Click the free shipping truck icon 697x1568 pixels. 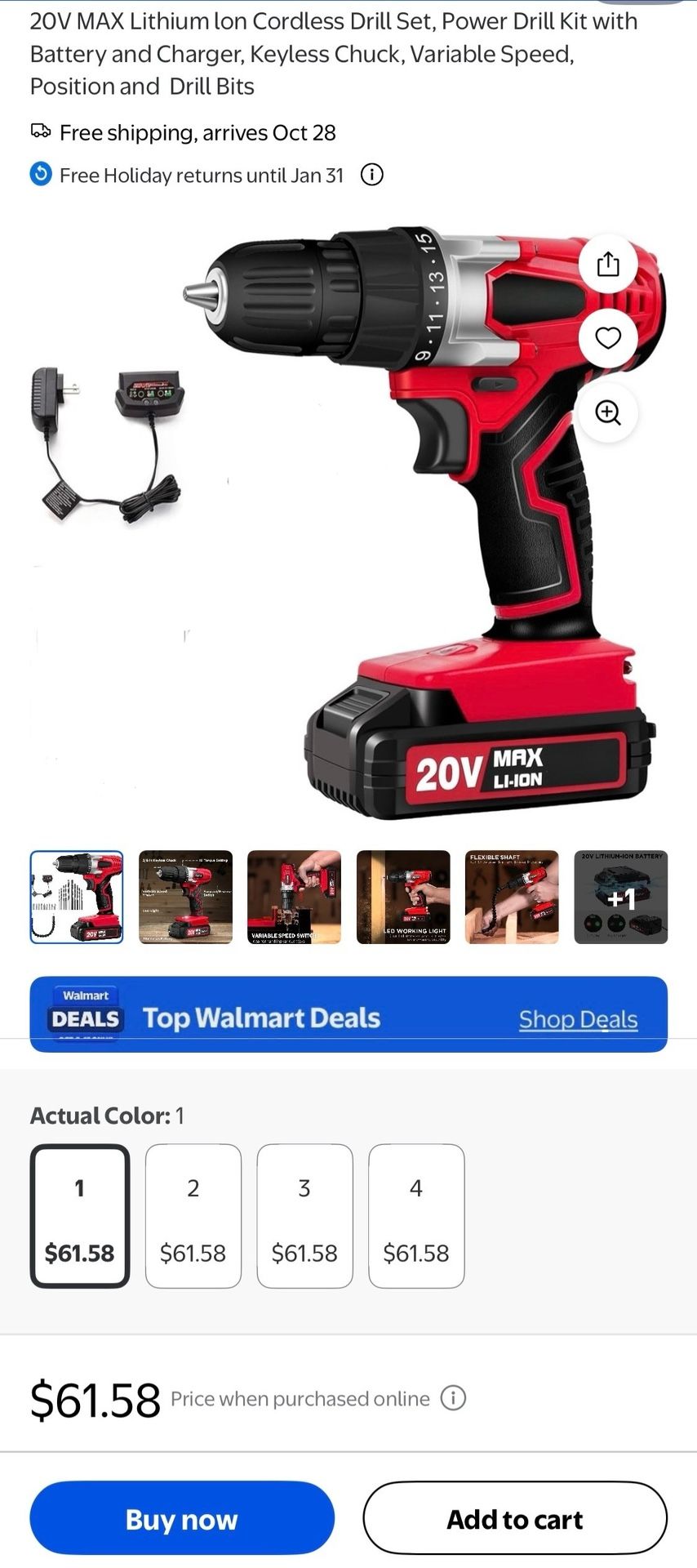[x=40, y=131]
